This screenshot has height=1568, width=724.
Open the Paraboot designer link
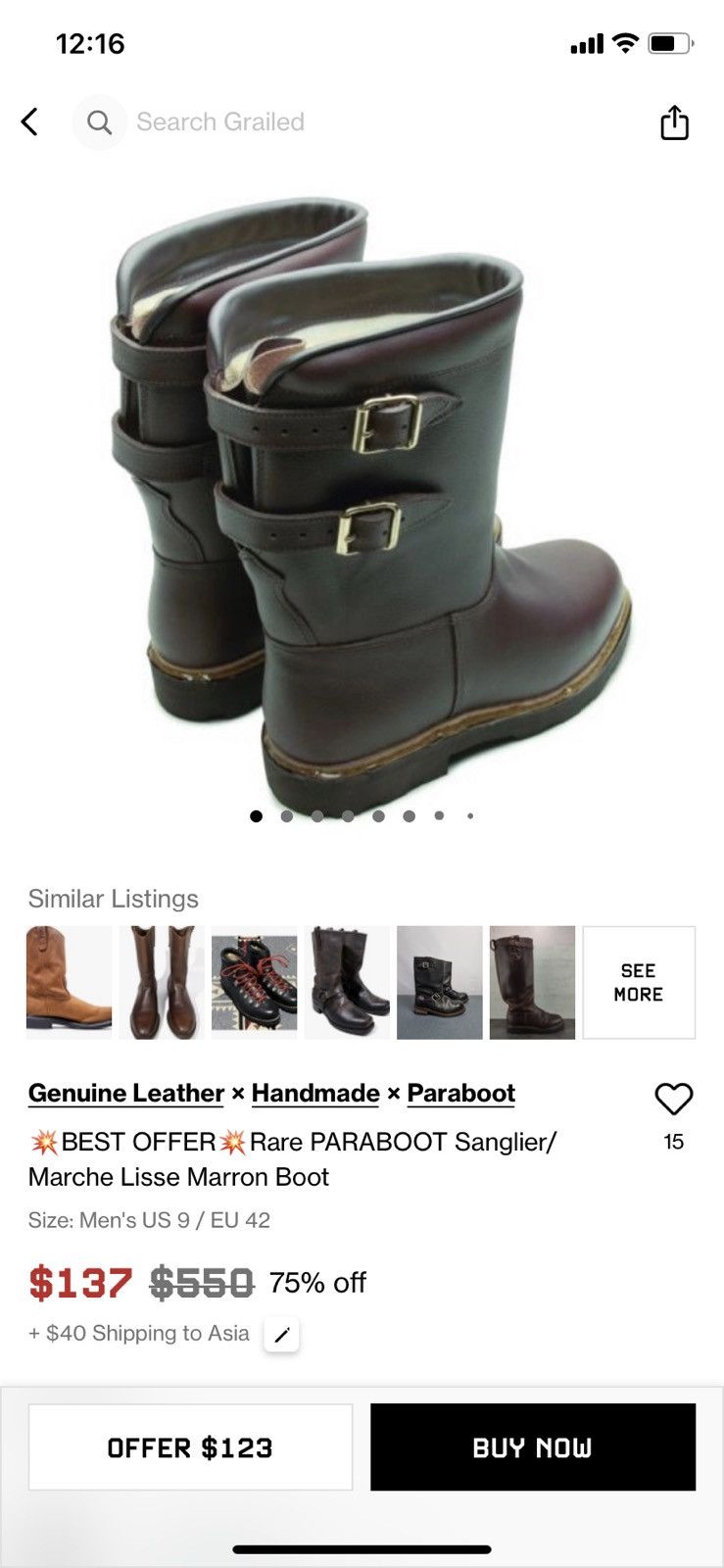point(461,1093)
